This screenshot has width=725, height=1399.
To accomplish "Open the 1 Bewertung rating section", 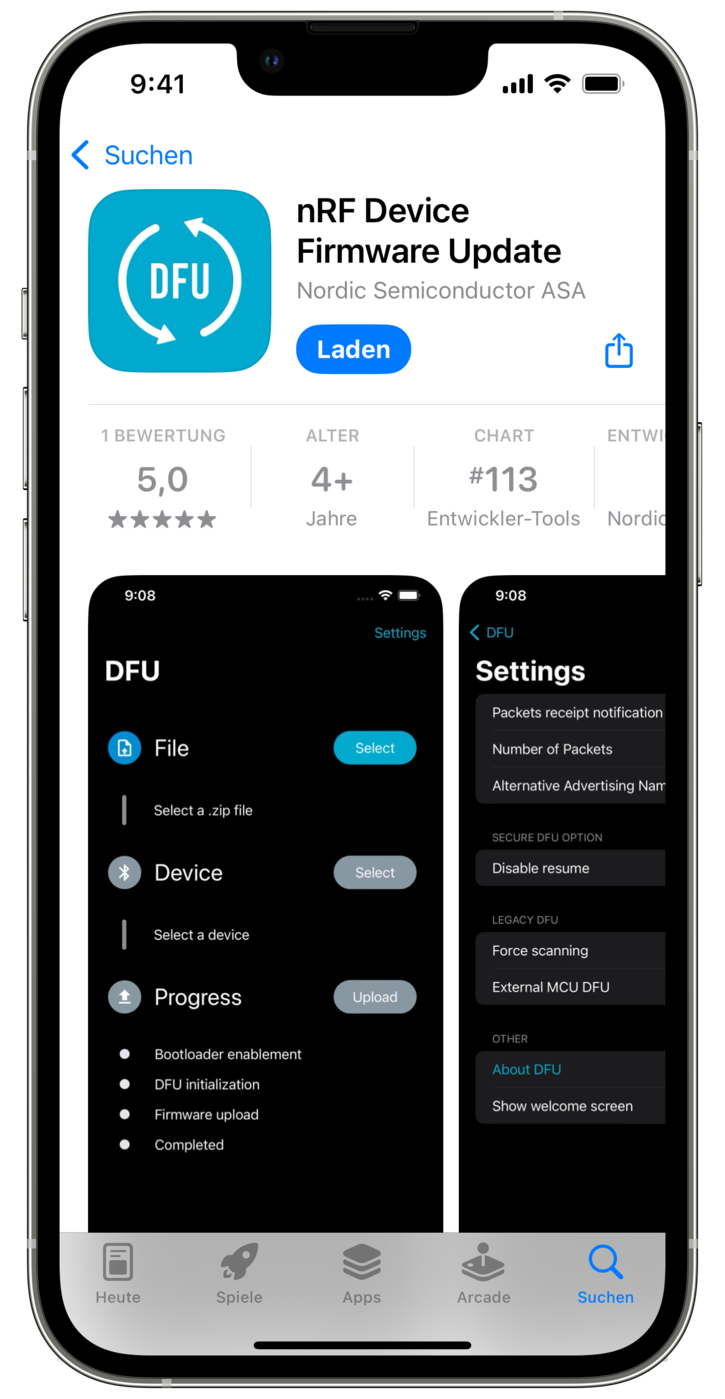I will (163, 478).
